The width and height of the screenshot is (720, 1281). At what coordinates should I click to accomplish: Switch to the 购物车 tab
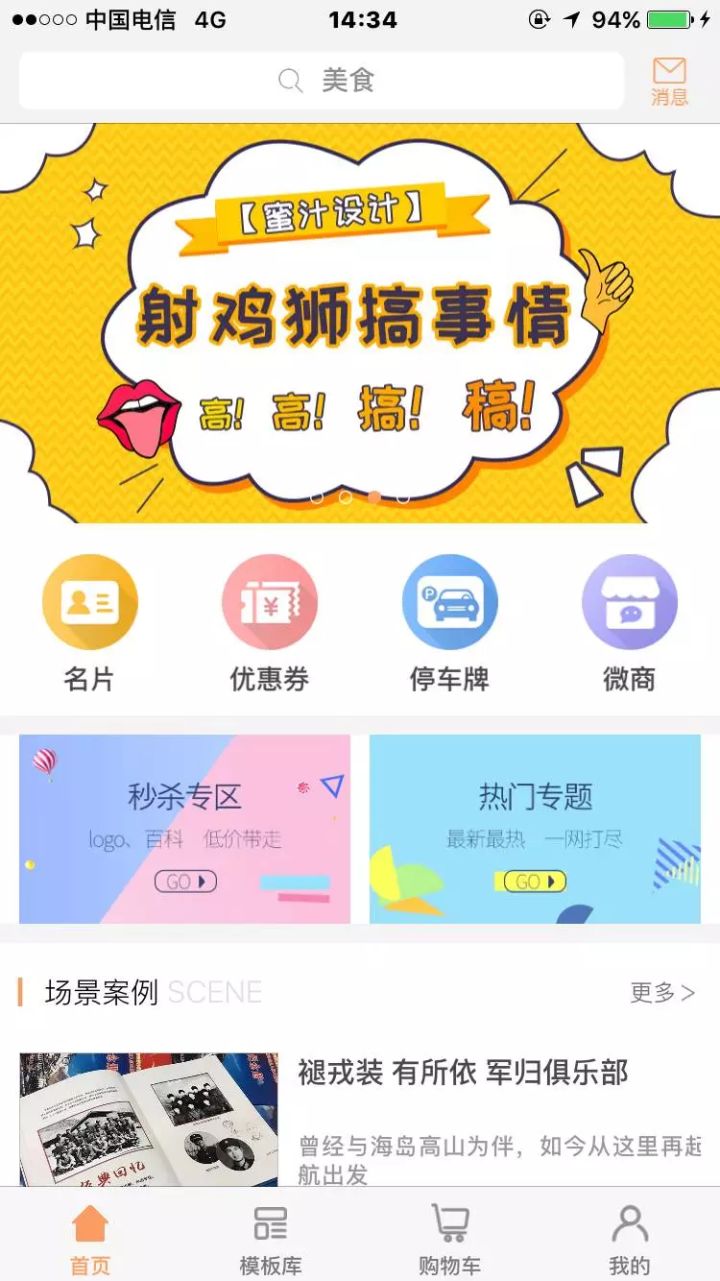450,1237
